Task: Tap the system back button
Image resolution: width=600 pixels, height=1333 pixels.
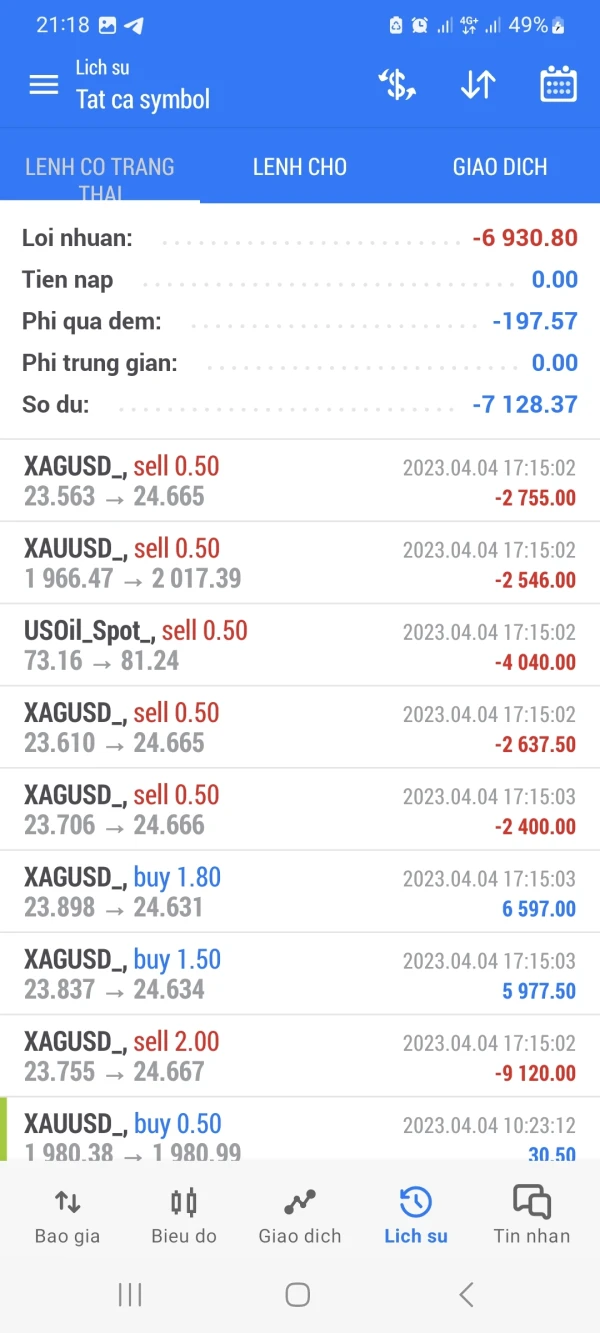Action: [466, 1295]
